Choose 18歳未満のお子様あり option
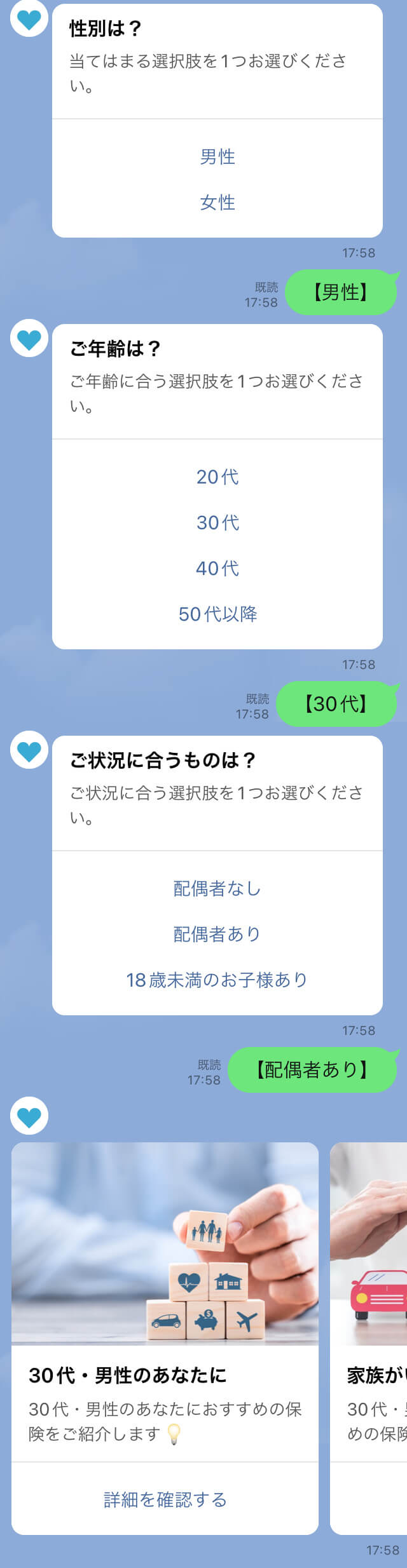The width and height of the screenshot is (407, 1568). click(x=217, y=980)
